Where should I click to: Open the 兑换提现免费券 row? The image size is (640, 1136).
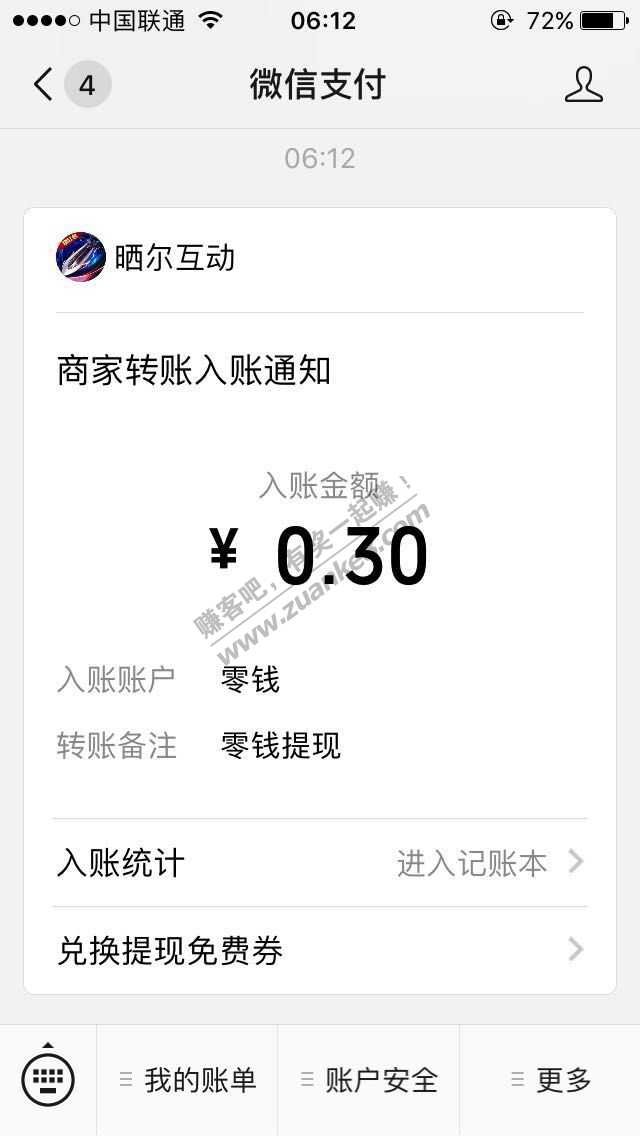tap(320, 950)
